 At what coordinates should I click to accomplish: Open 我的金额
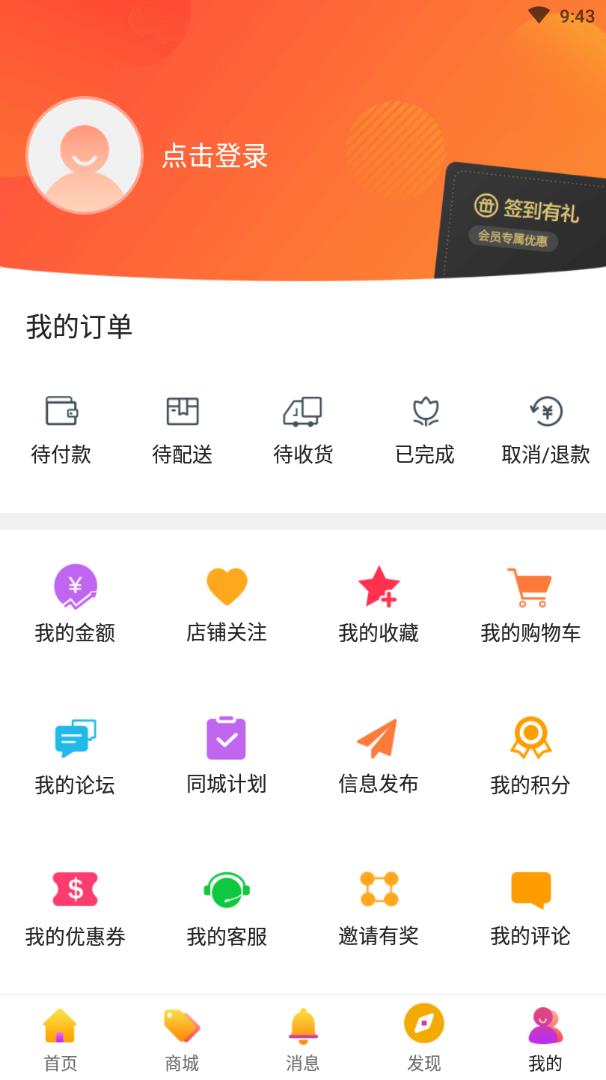point(75,603)
